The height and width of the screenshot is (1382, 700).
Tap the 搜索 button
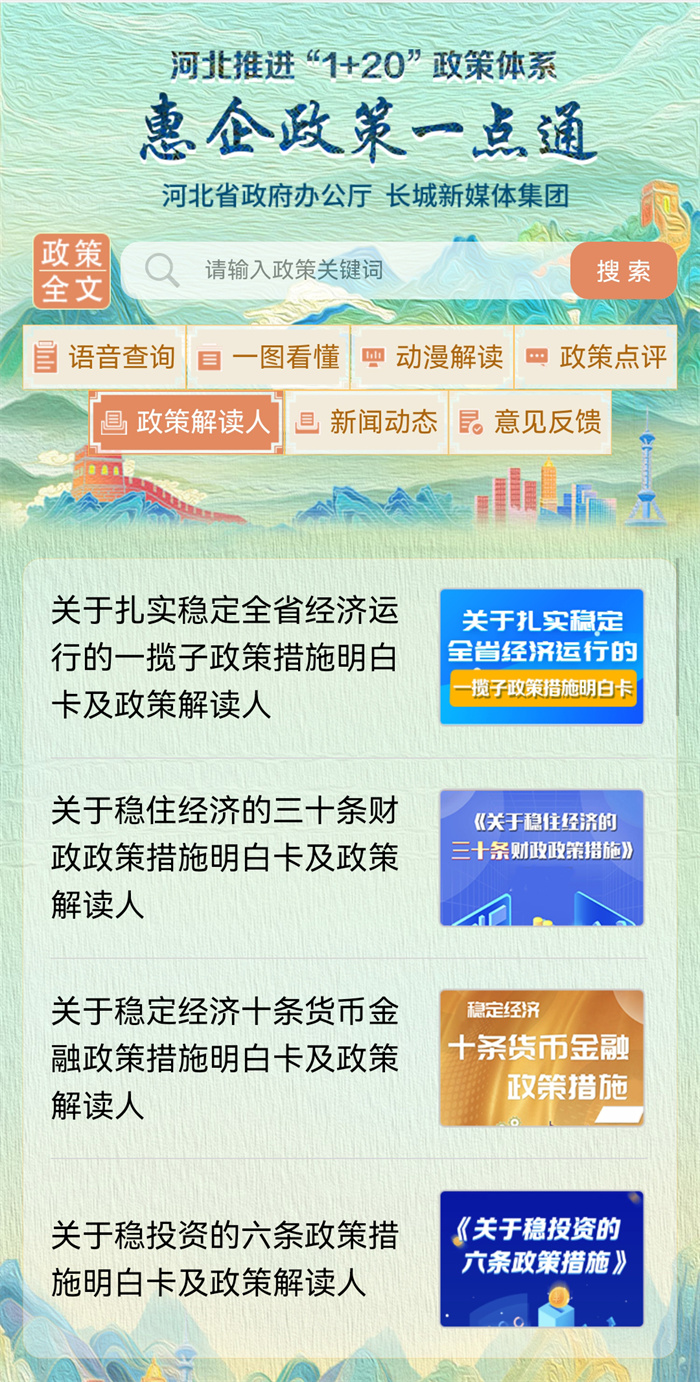623,271
